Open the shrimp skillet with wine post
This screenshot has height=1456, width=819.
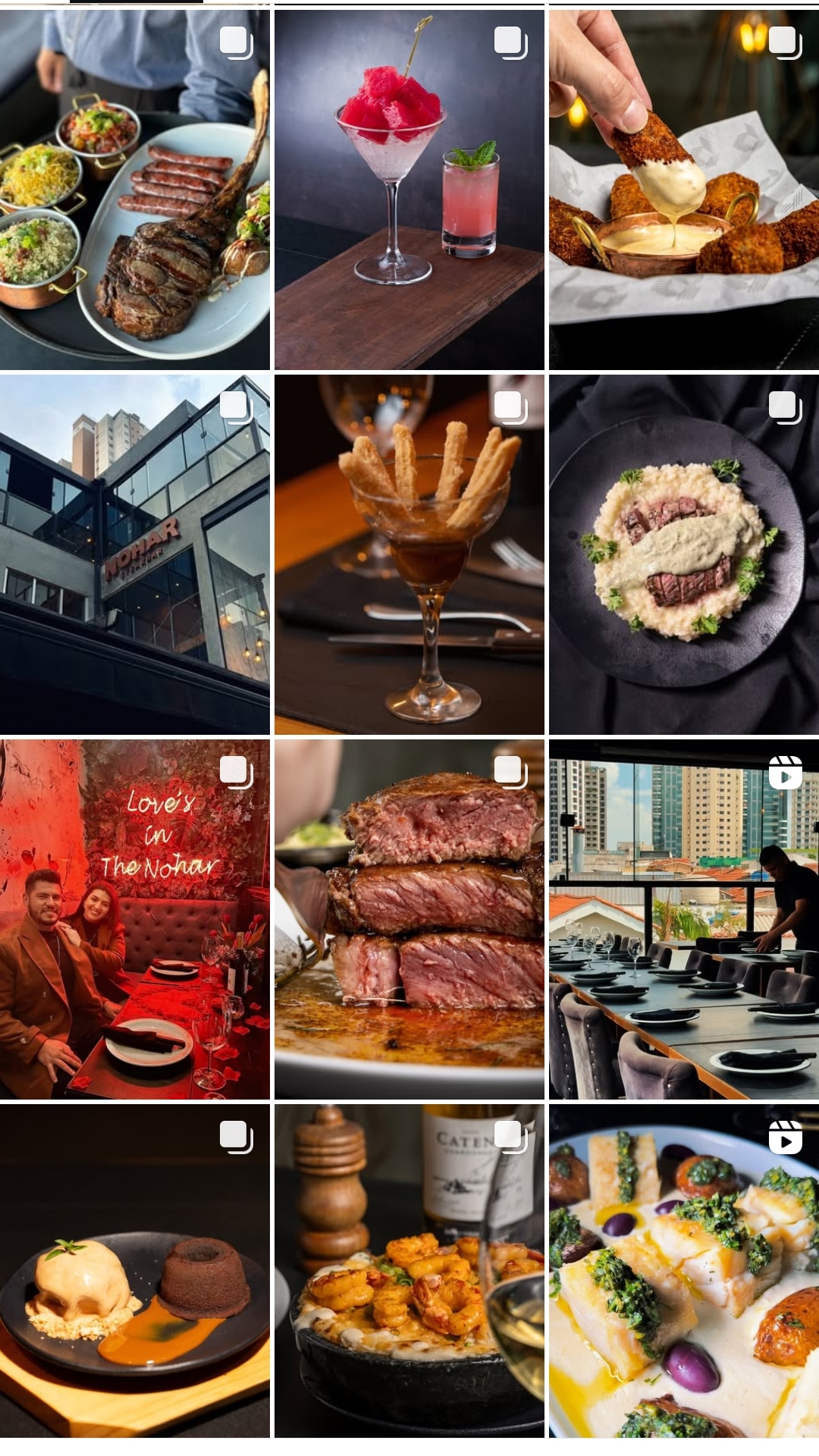point(409,1270)
